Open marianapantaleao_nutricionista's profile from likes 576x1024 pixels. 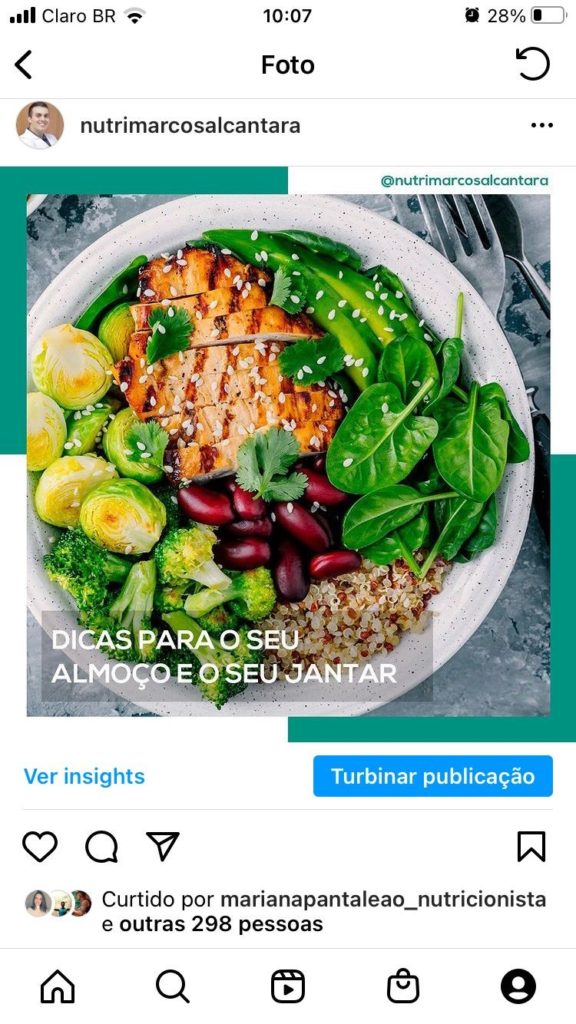(383, 899)
